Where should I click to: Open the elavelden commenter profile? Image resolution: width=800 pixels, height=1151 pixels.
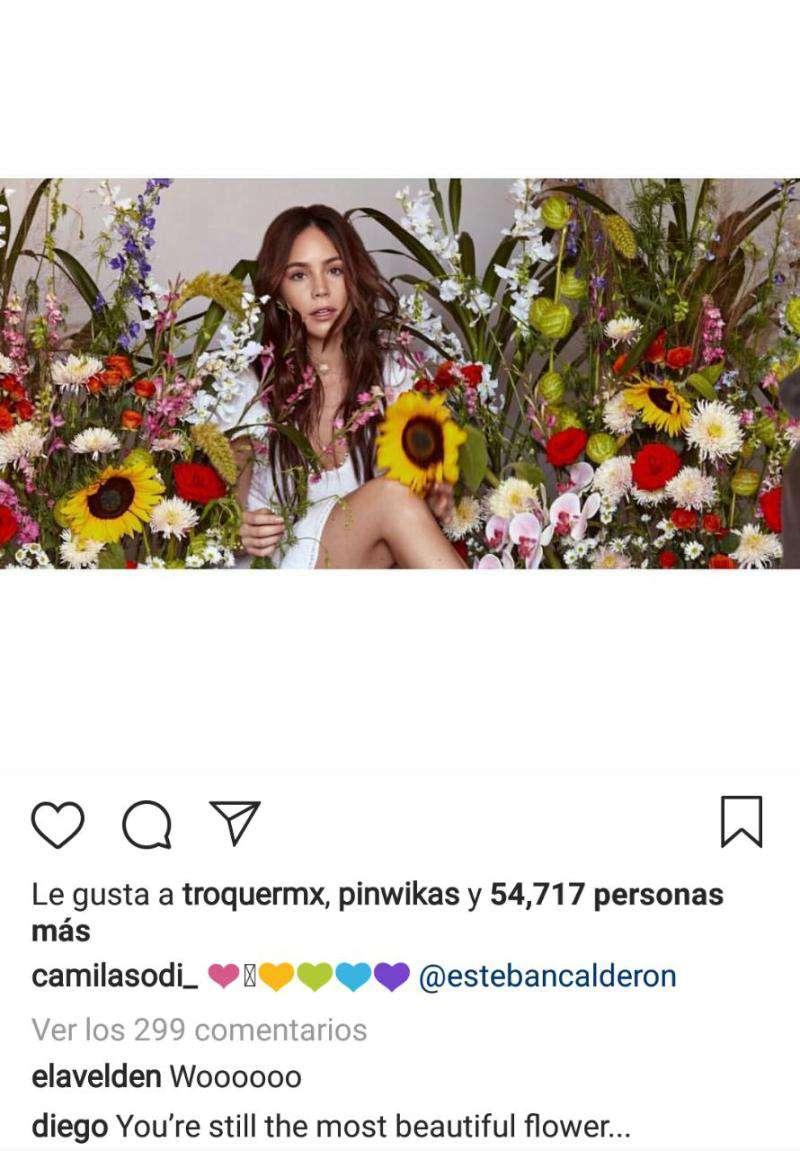96,1077
